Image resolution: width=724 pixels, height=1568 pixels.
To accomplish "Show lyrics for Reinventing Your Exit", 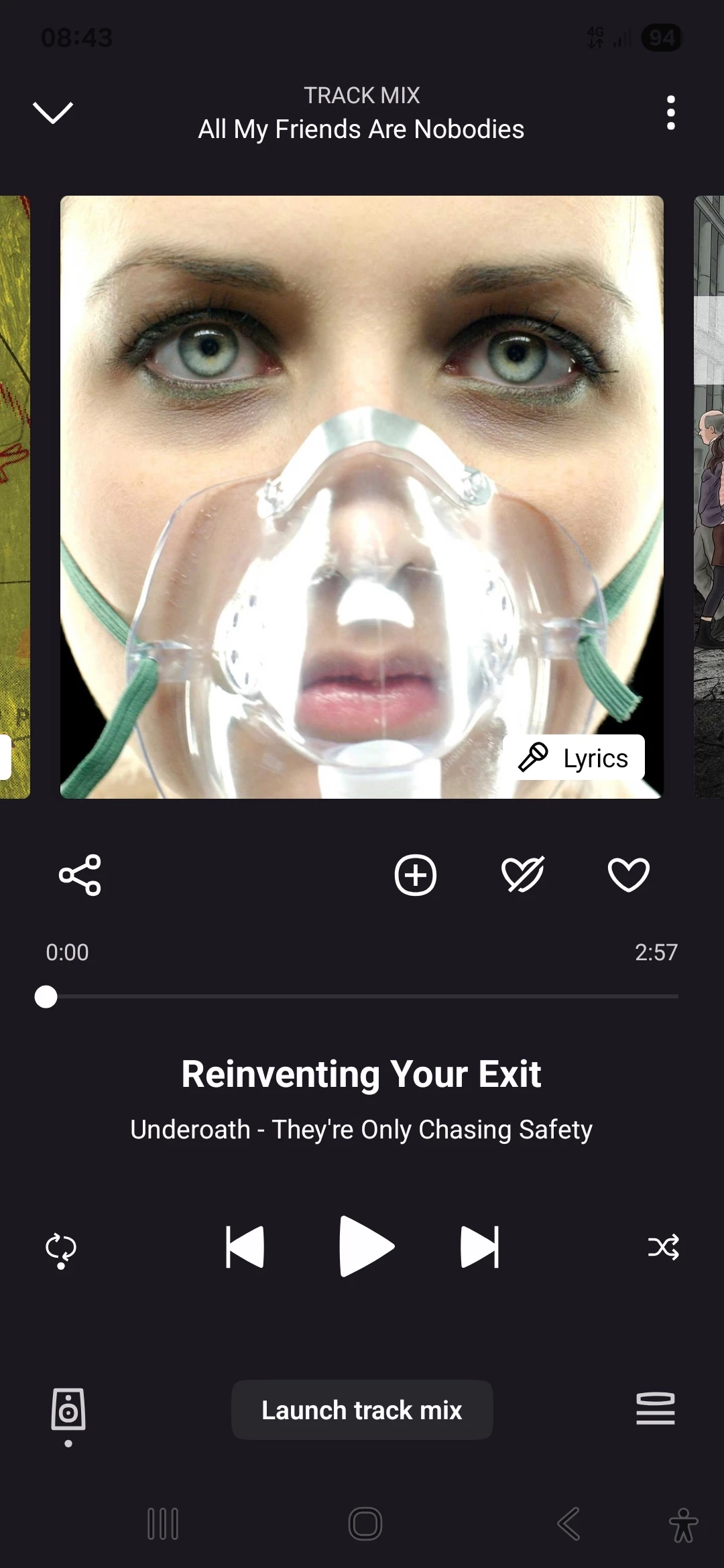I will tap(575, 758).
